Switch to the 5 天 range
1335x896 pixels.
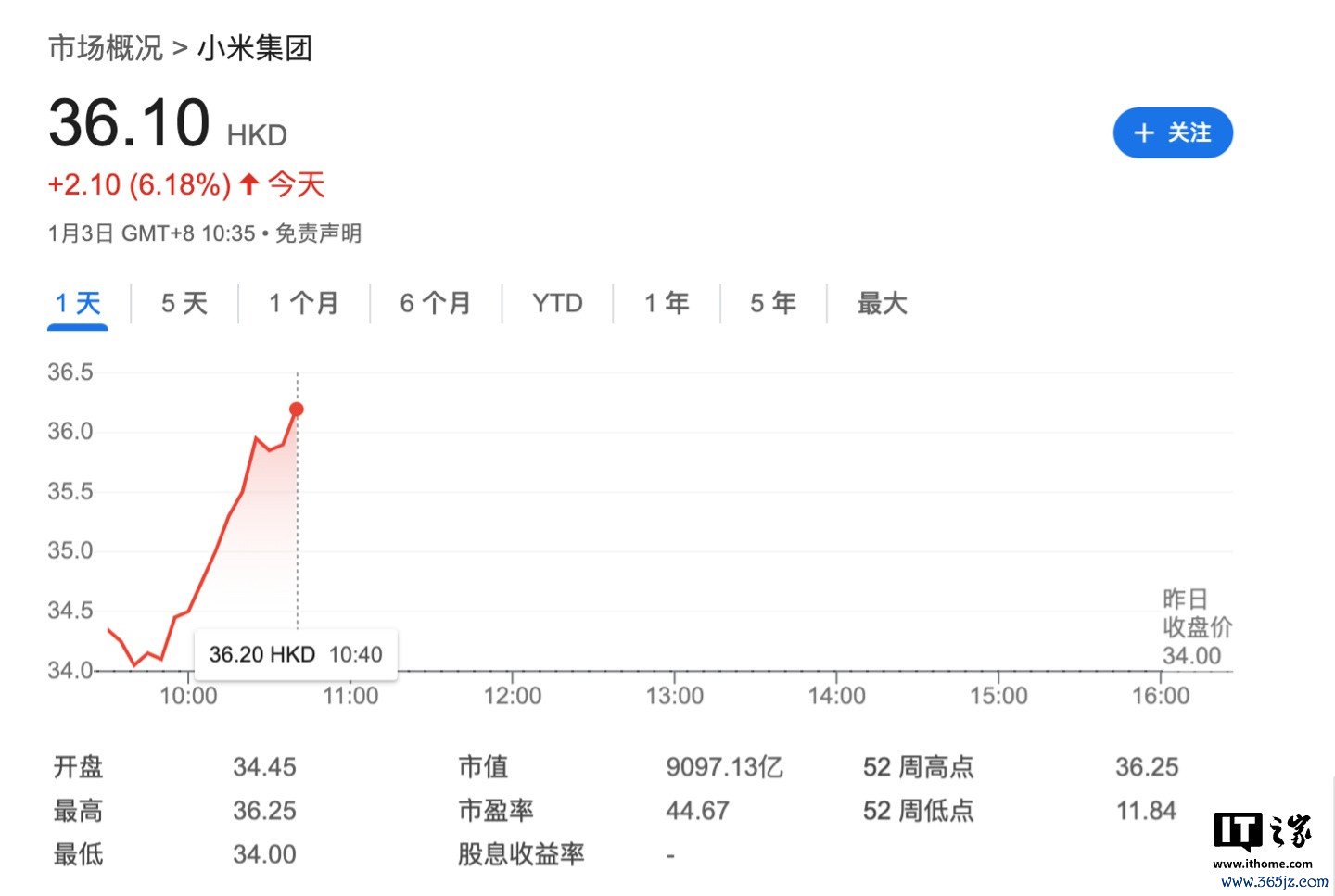pos(184,303)
